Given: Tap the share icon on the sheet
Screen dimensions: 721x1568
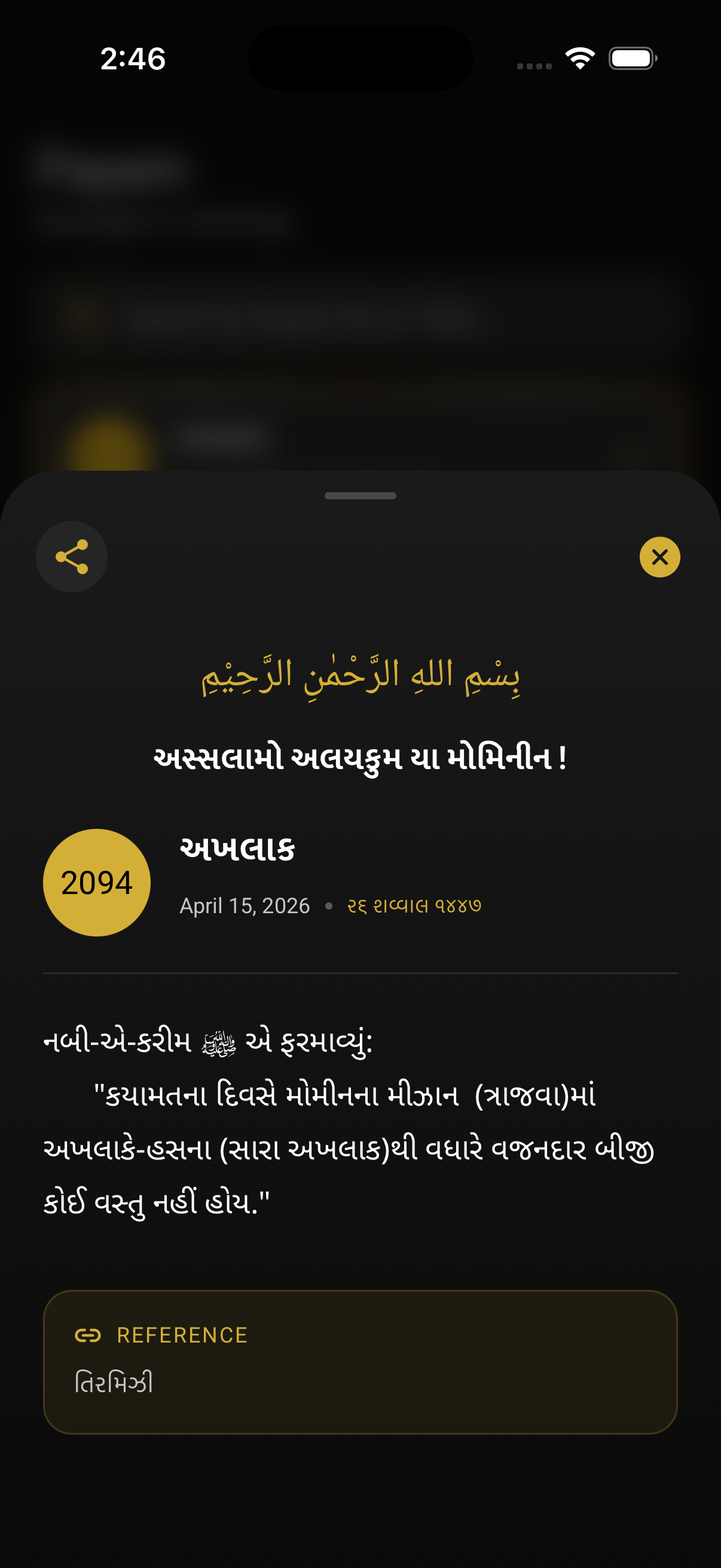Looking at the screenshot, I should click(71, 556).
